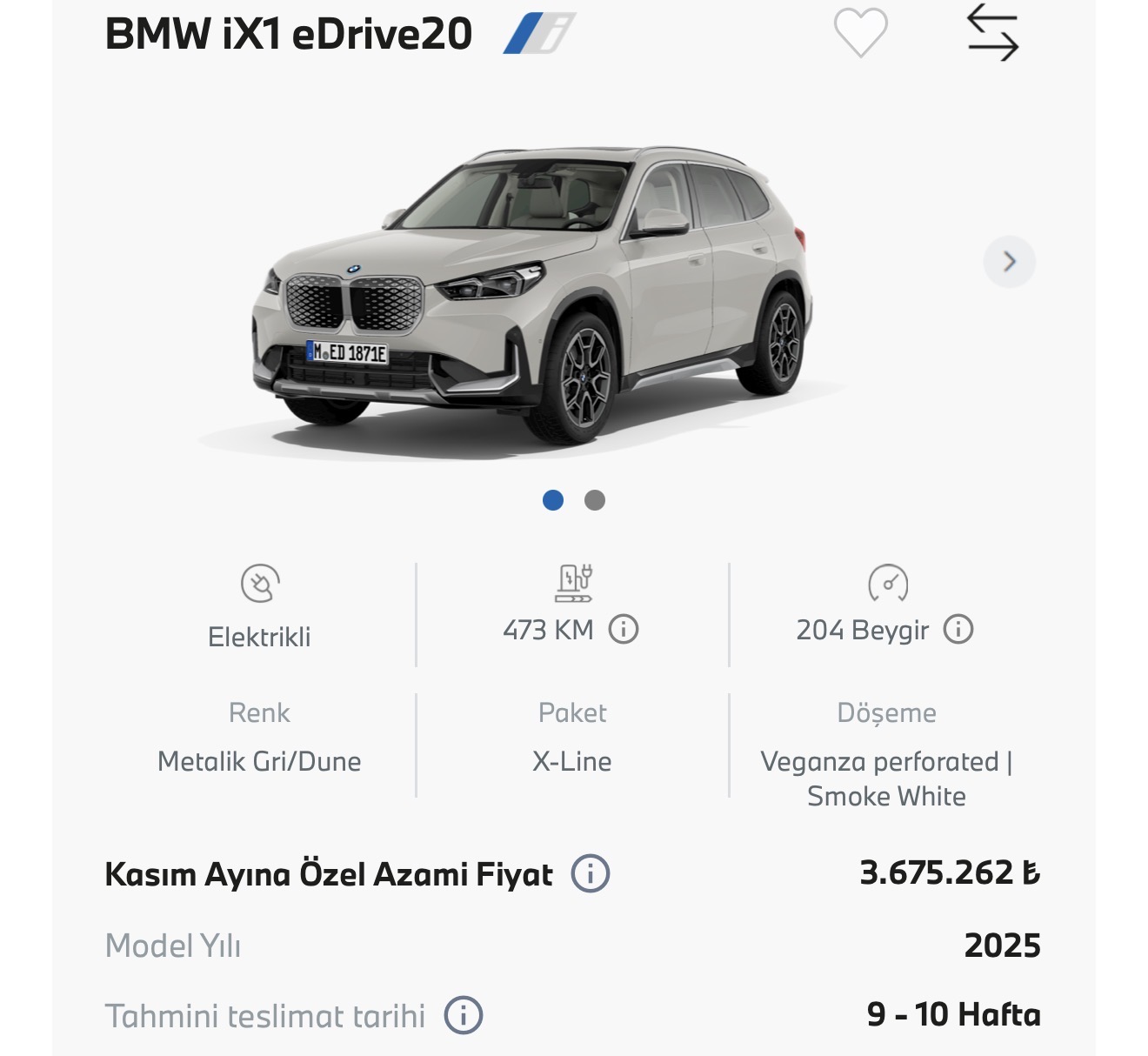The height and width of the screenshot is (1056, 1148).
Task: Open info about Tahmini teslimat tarihi
Action: (464, 1015)
